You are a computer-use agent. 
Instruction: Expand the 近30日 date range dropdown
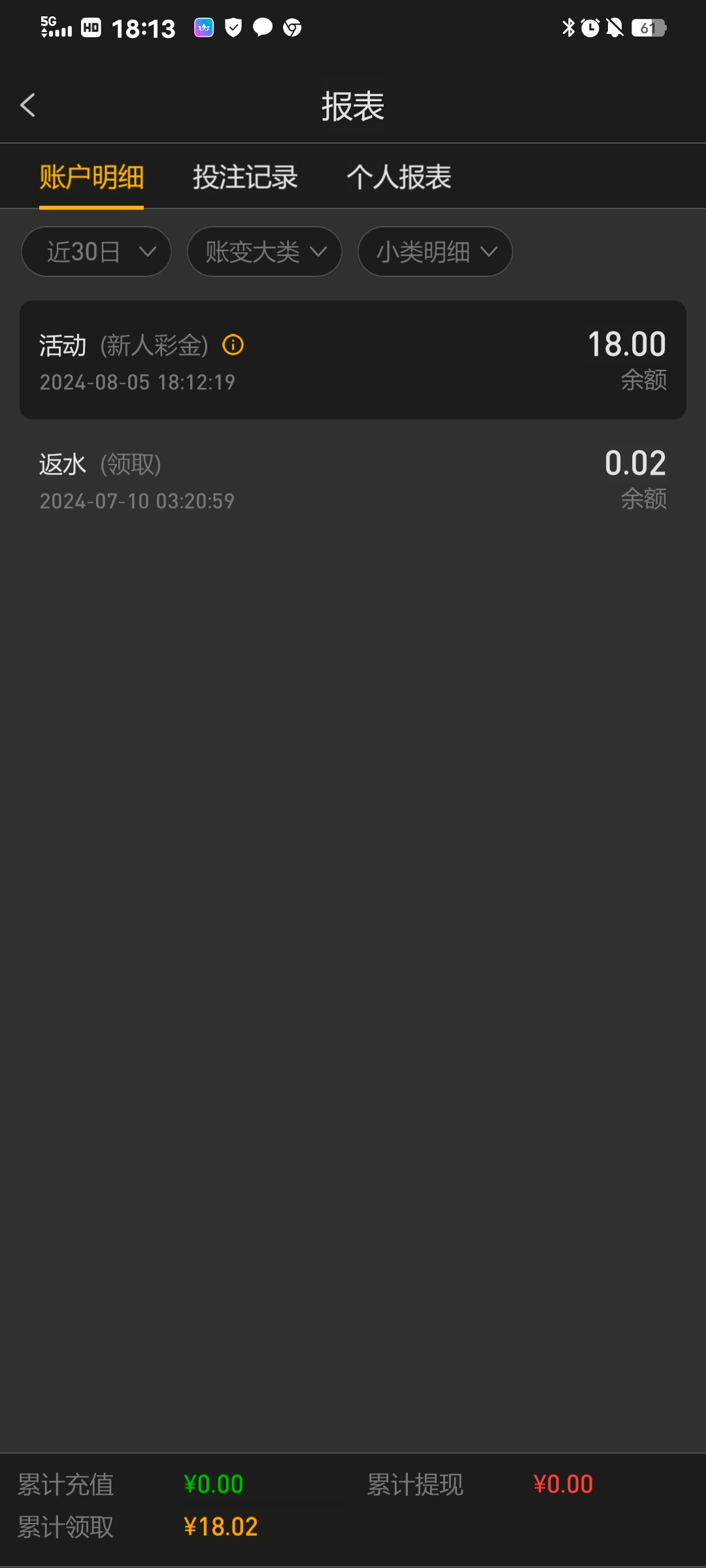(x=96, y=252)
